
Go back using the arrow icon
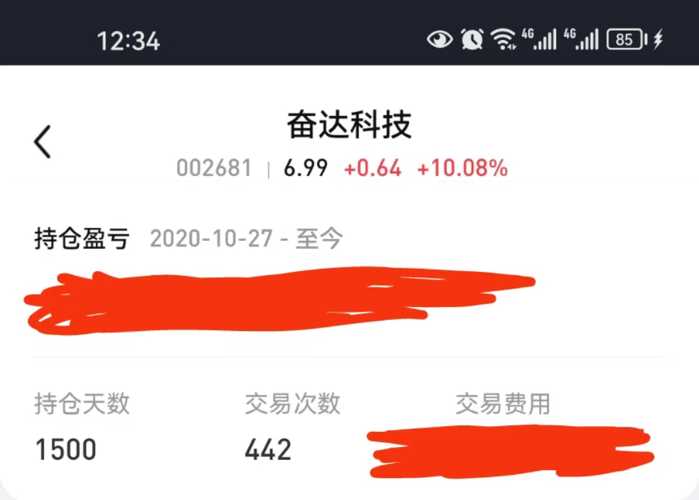(x=42, y=142)
